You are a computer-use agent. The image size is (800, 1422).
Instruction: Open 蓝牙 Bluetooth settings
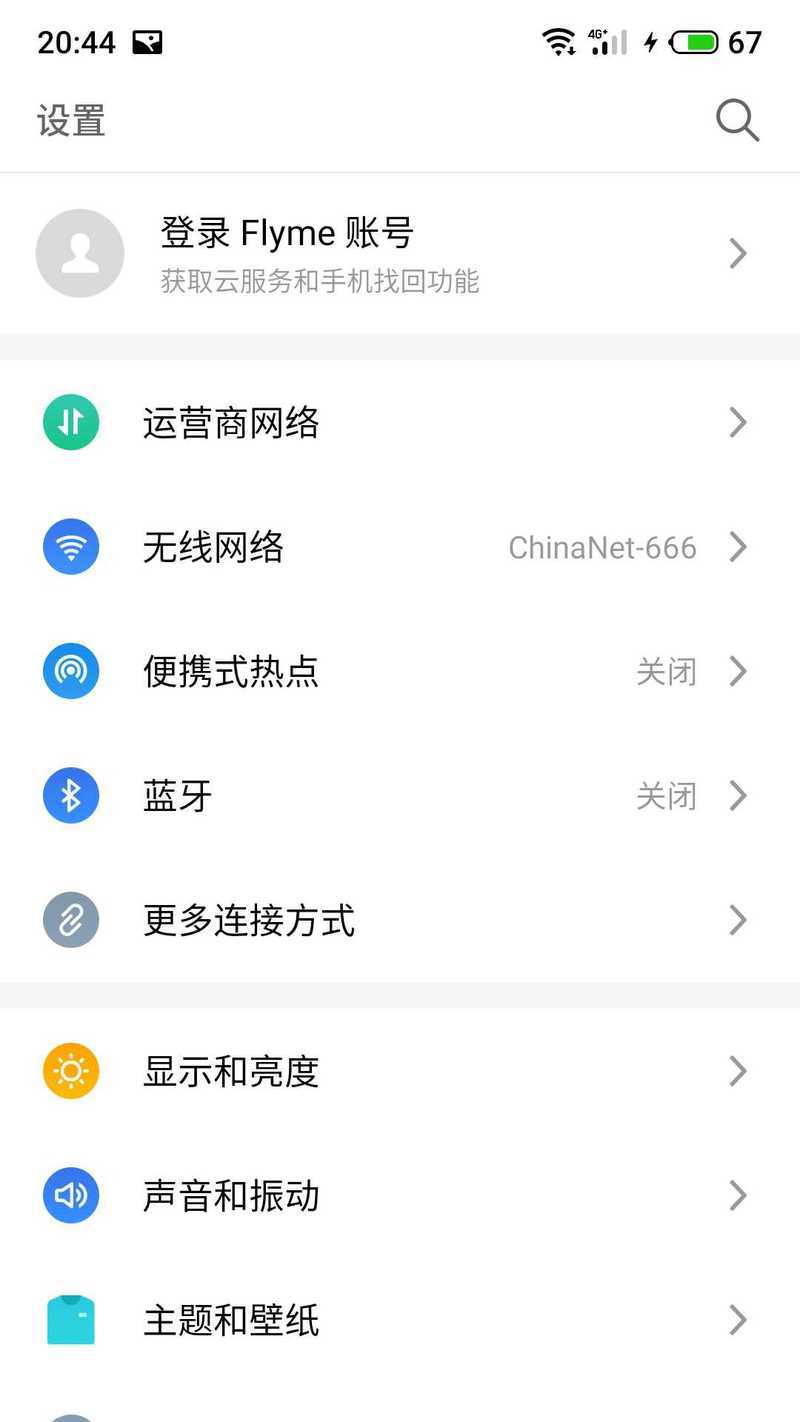point(400,796)
